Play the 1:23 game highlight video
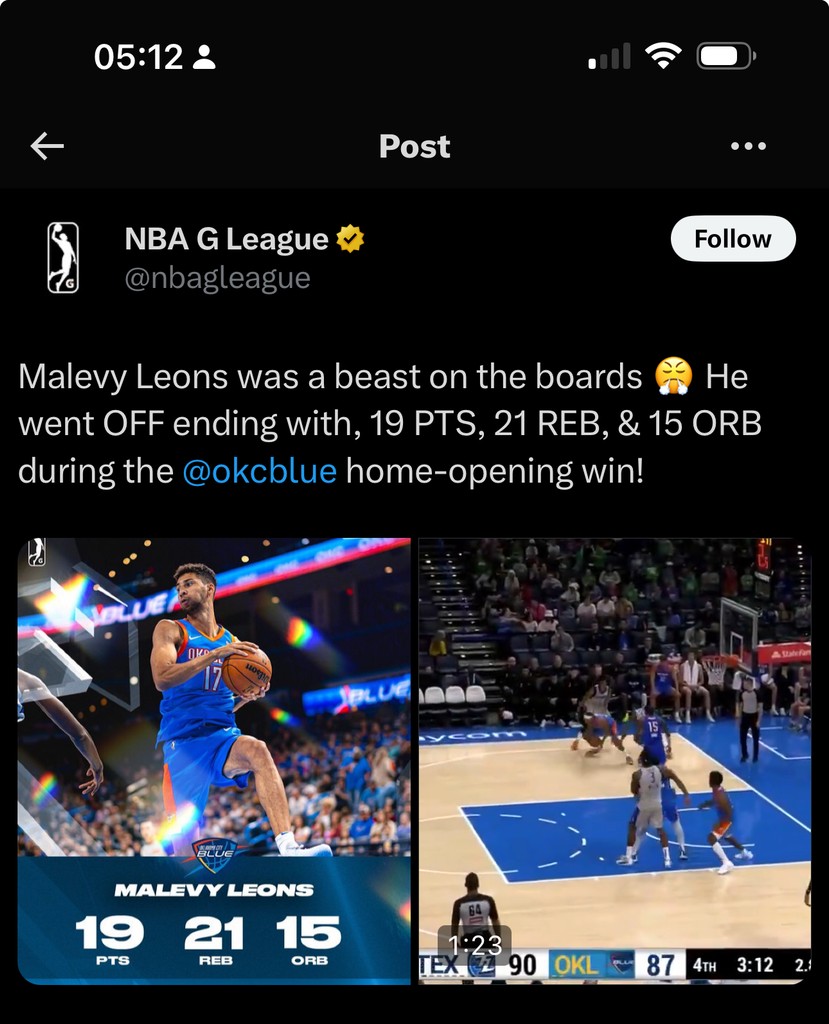829x1024 pixels. [x=614, y=760]
